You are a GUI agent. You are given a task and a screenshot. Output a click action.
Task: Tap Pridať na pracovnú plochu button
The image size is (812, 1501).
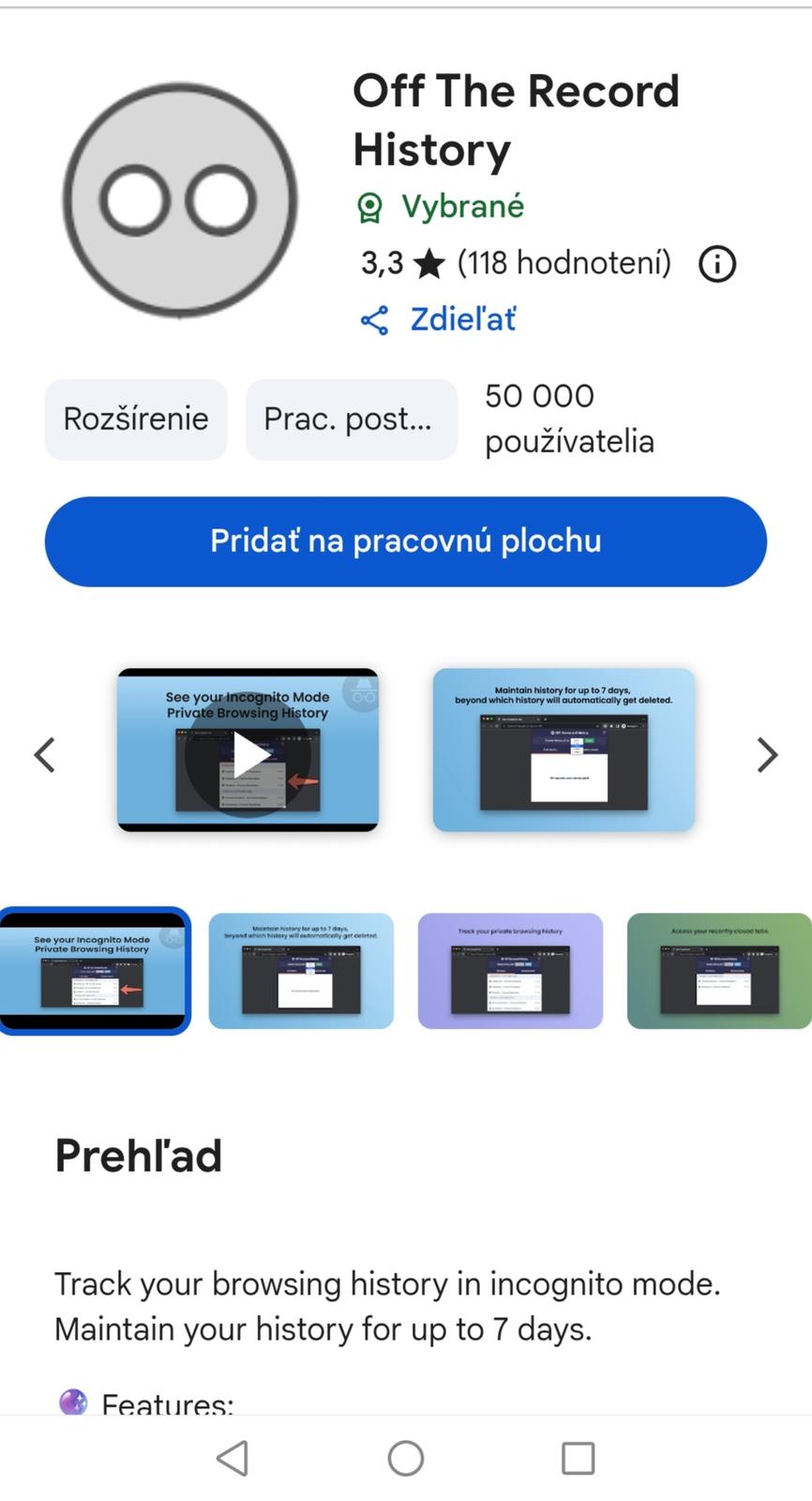(405, 541)
